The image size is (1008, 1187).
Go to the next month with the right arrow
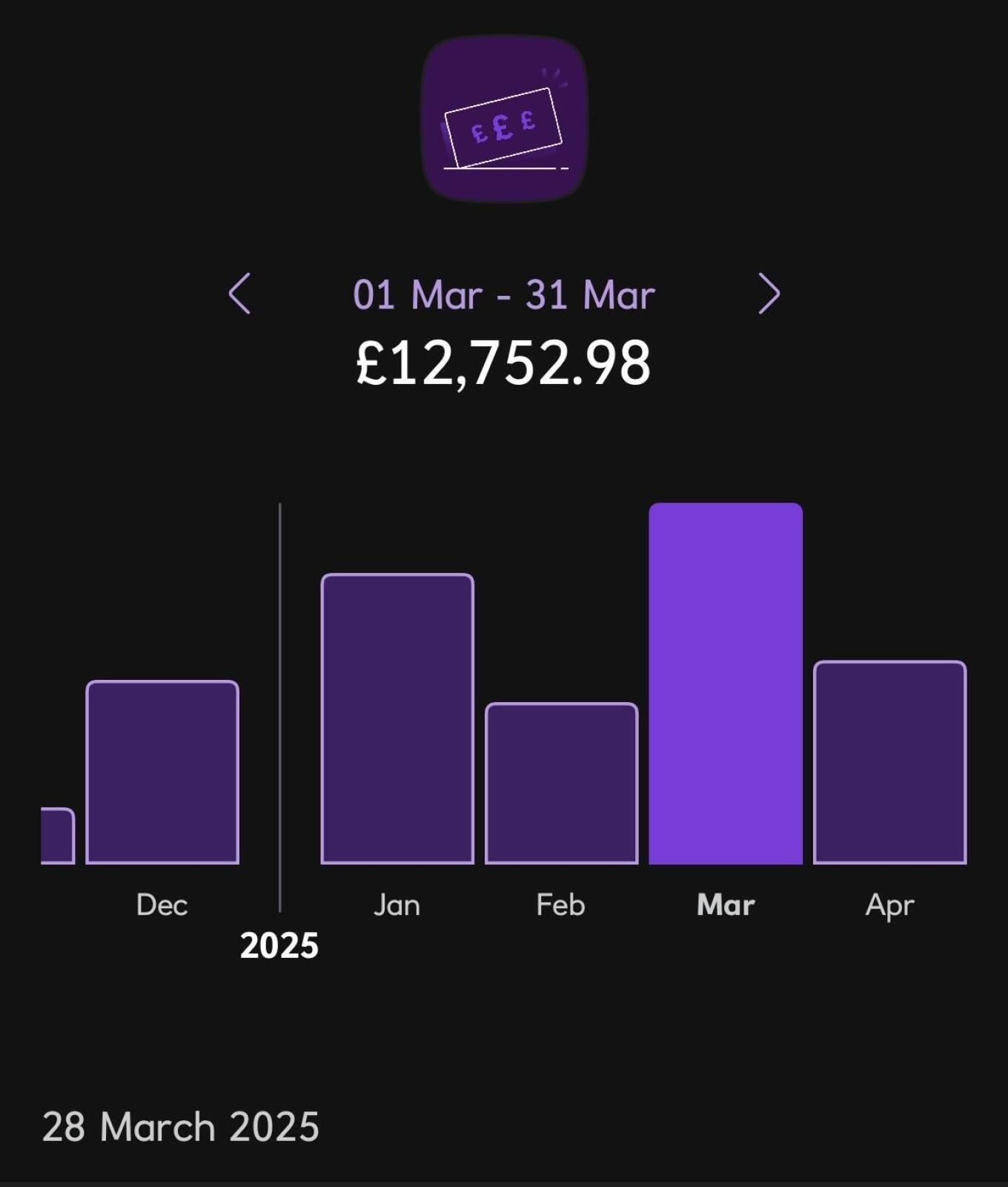(769, 294)
